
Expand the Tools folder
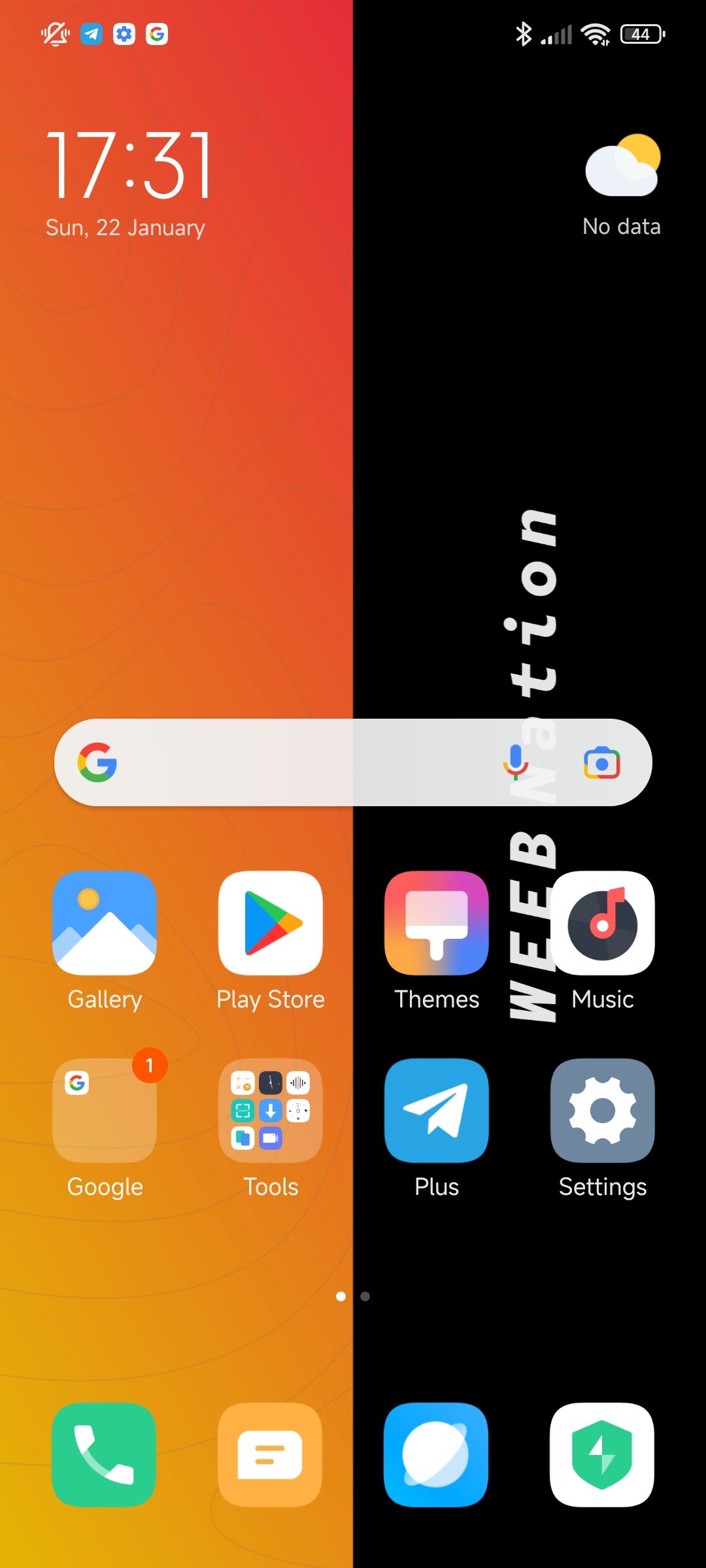point(271,1110)
